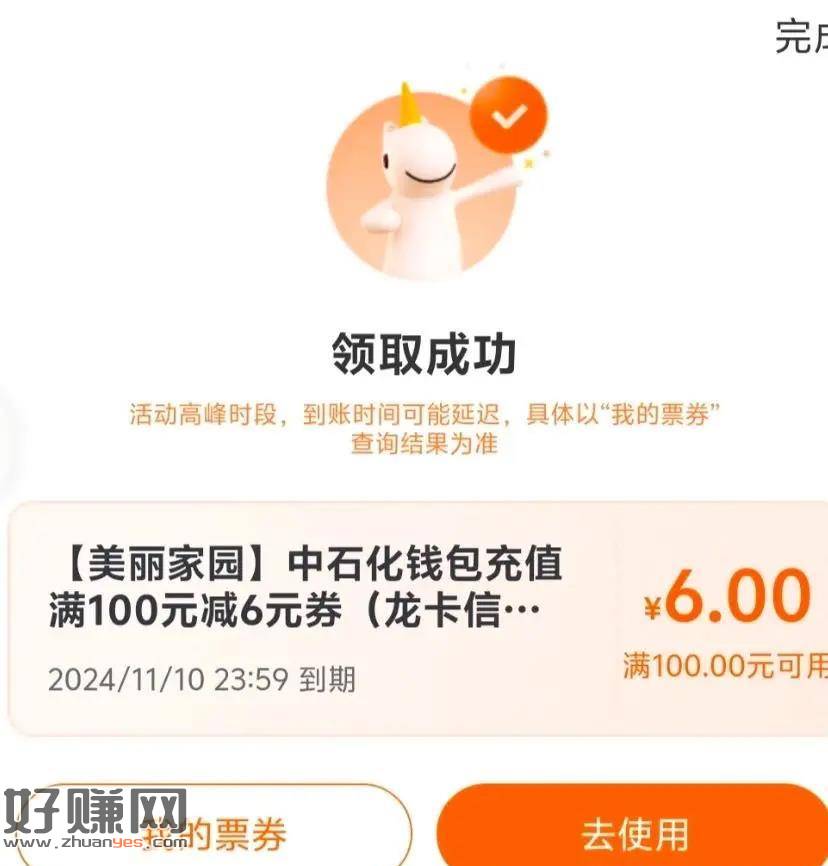Viewport: 828px width, 866px height.
Task: Tap 去使用 to use the coupon
Action: click(634, 832)
